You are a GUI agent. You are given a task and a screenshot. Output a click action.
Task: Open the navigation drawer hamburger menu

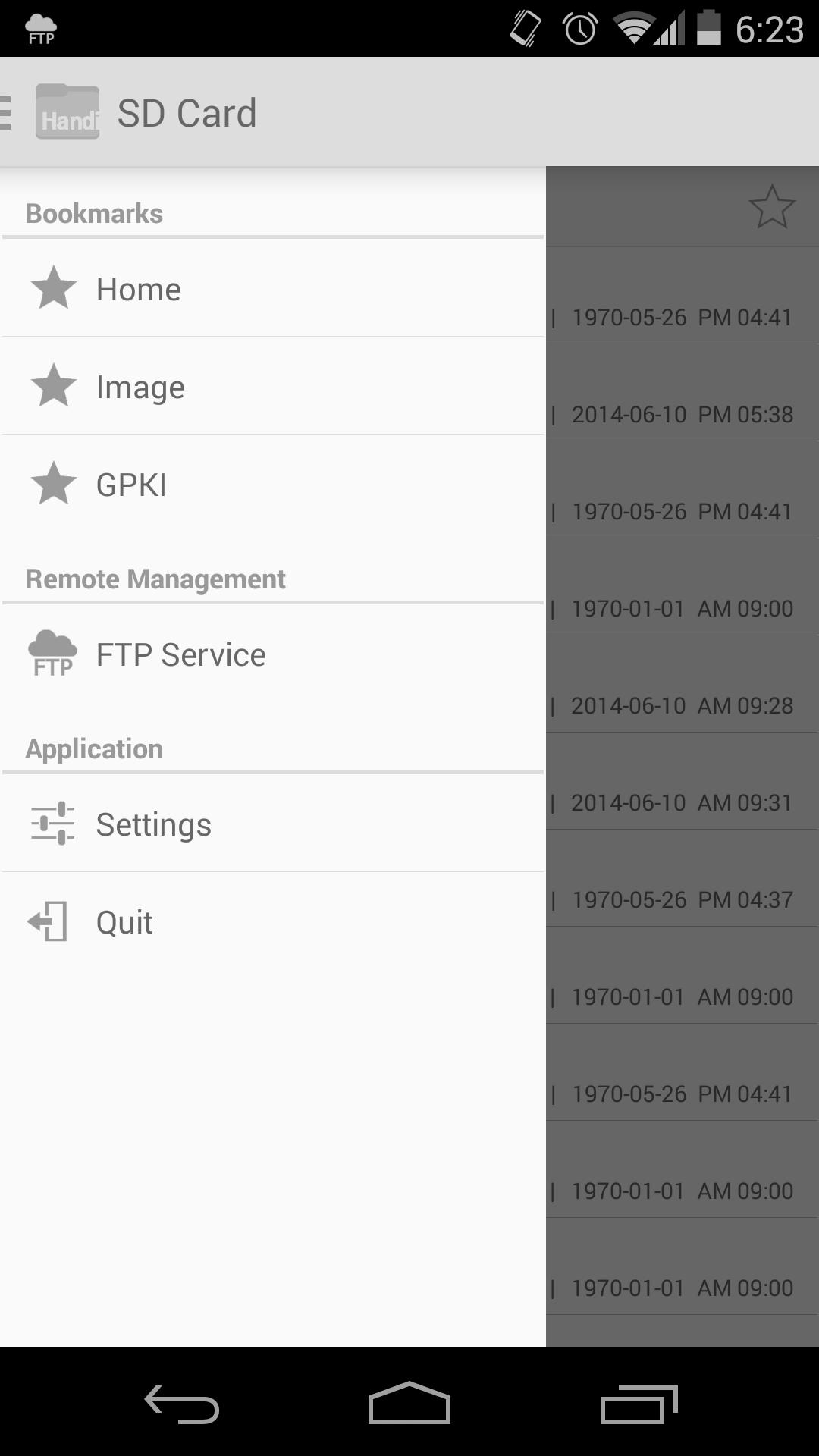(6, 111)
